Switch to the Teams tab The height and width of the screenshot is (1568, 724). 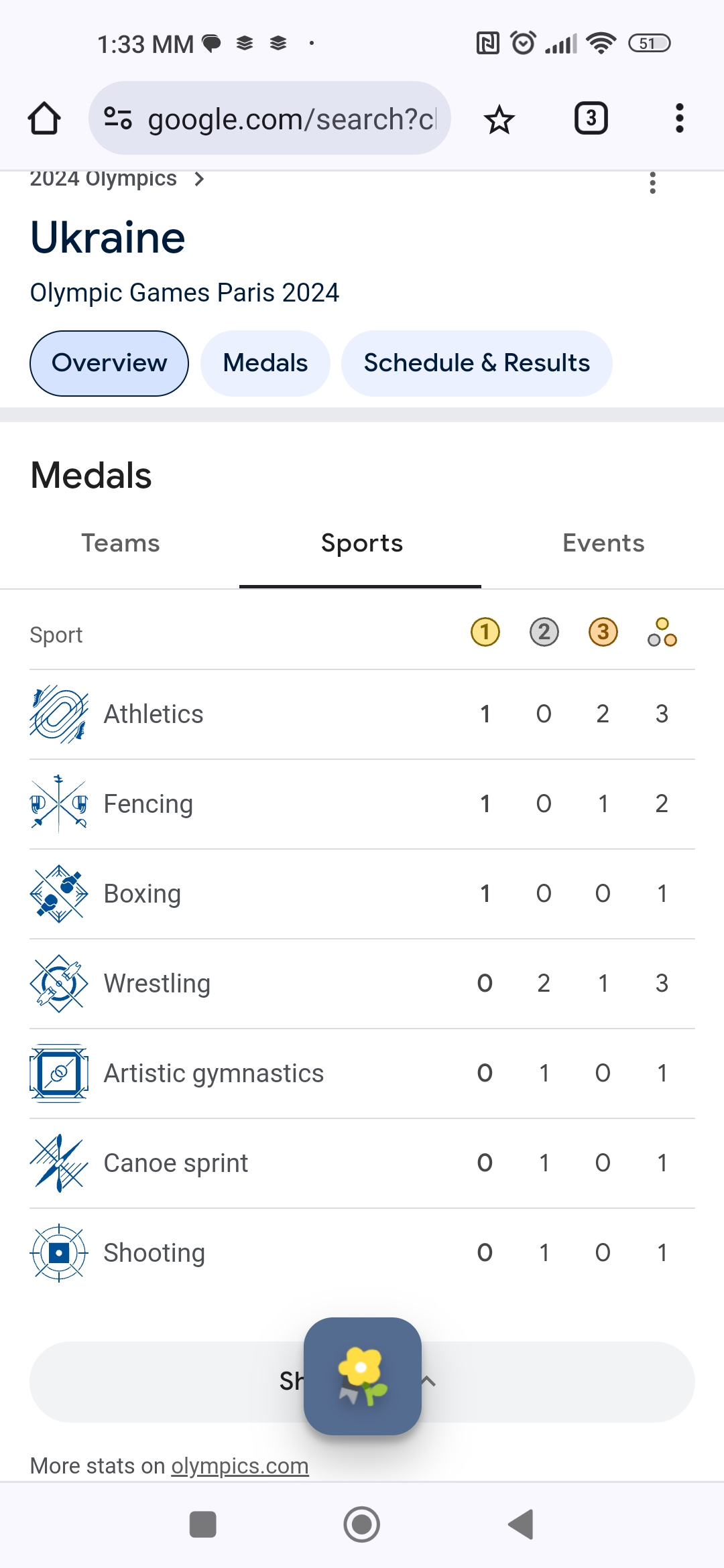121,543
